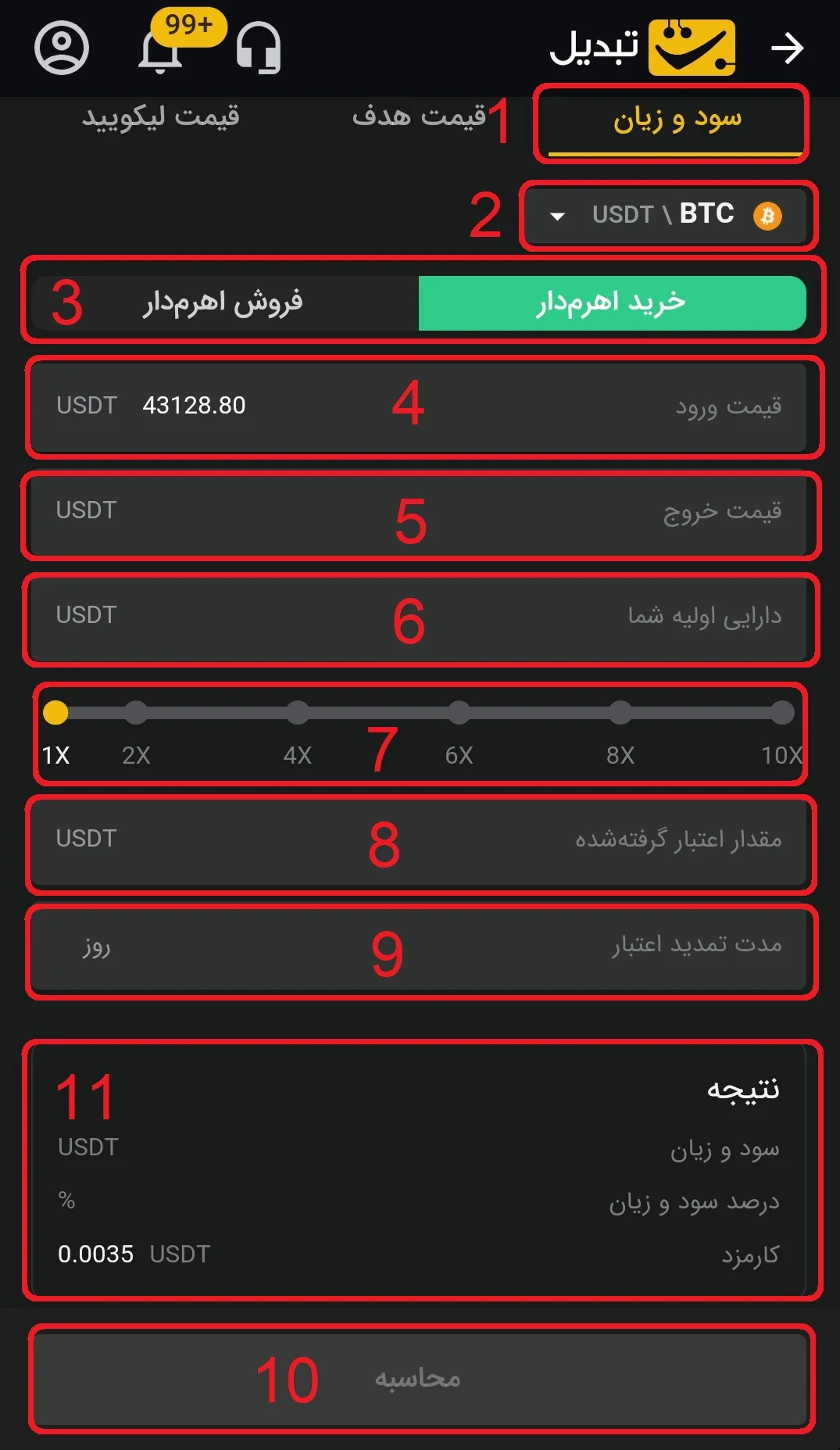Go back with the top arrow

click(787, 48)
